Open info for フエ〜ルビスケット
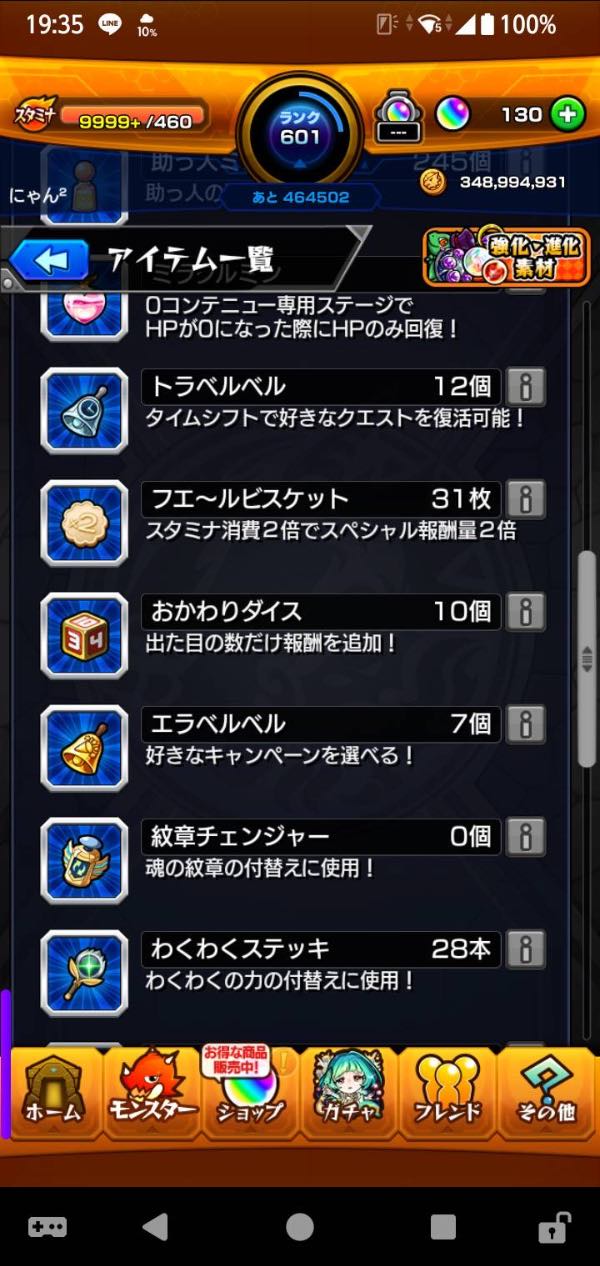This screenshot has height=1266, width=600. [x=525, y=499]
